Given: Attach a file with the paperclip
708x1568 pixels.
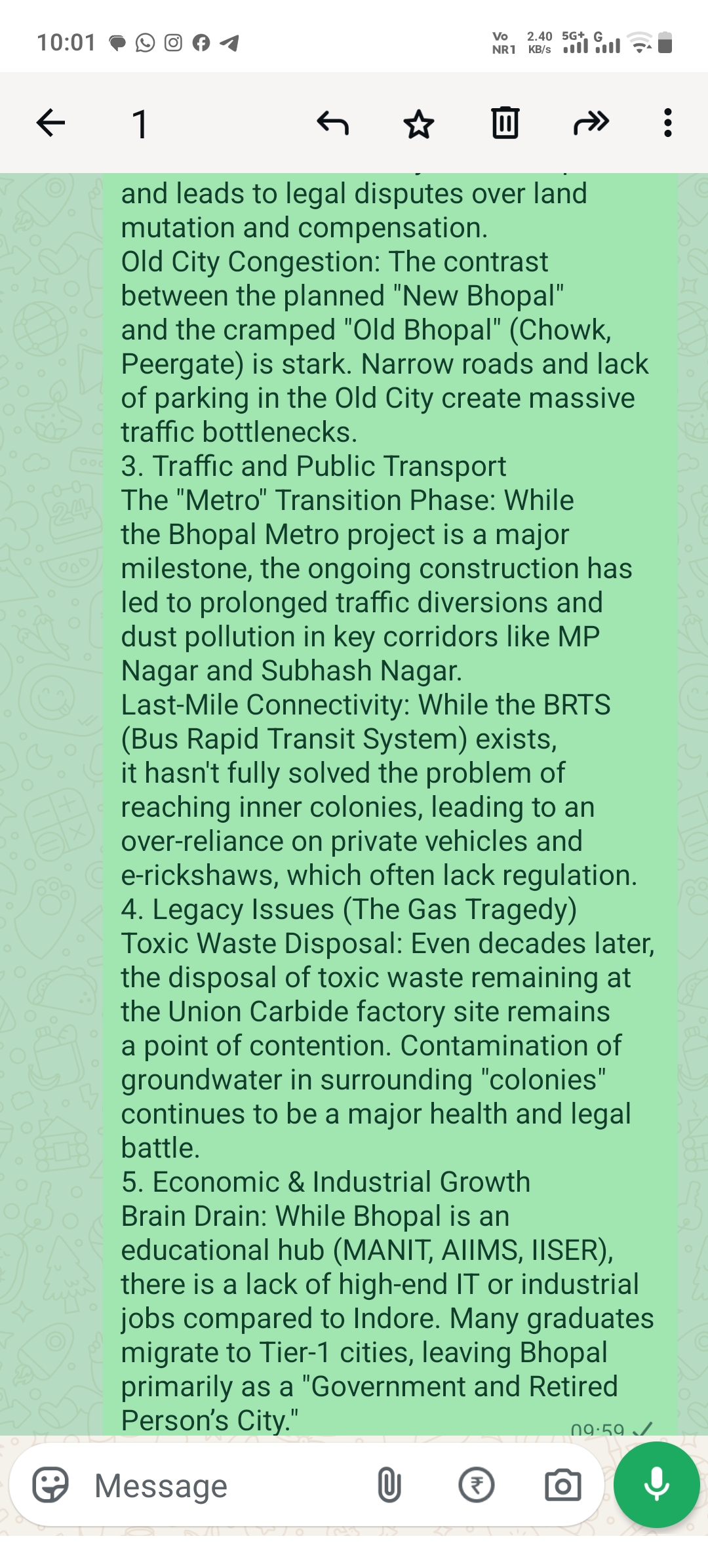Looking at the screenshot, I should tap(389, 1485).
